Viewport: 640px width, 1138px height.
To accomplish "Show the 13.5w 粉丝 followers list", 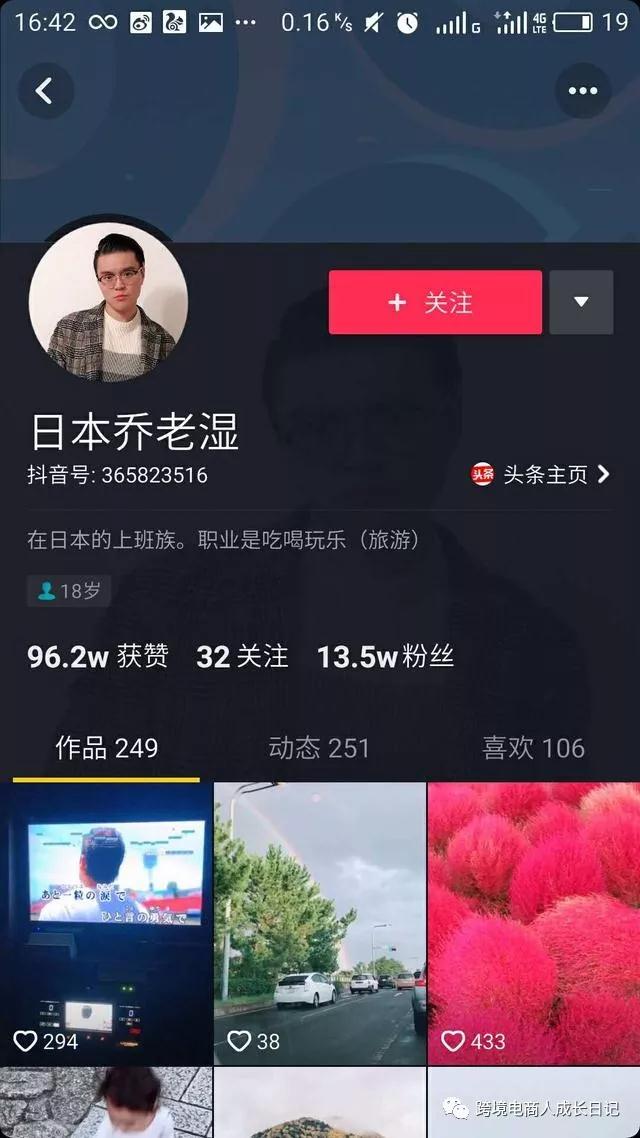I will pyautogui.click(x=385, y=656).
